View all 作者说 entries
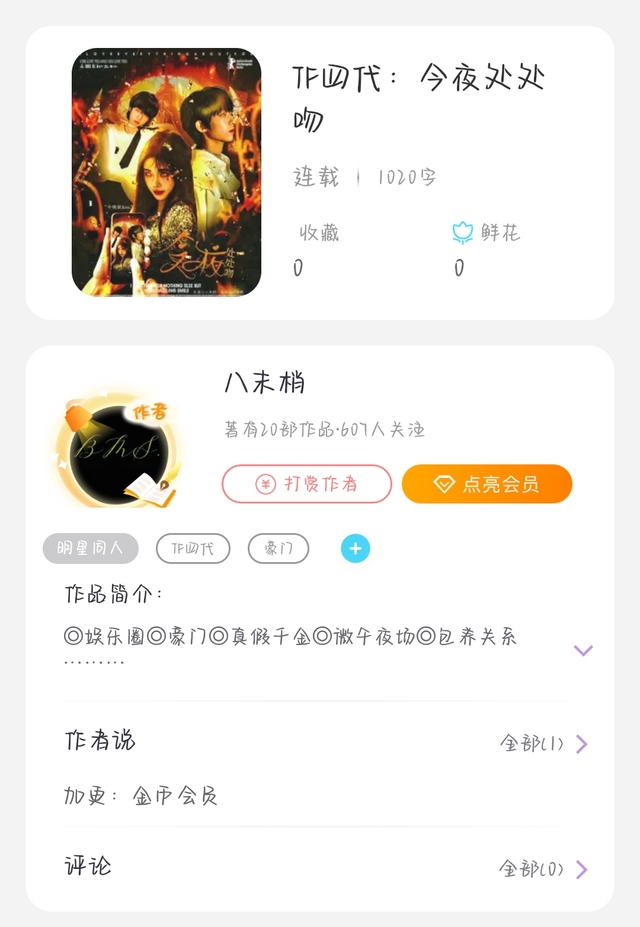Image resolution: width=640 pixels, height=927 pixels. point(544,743)
